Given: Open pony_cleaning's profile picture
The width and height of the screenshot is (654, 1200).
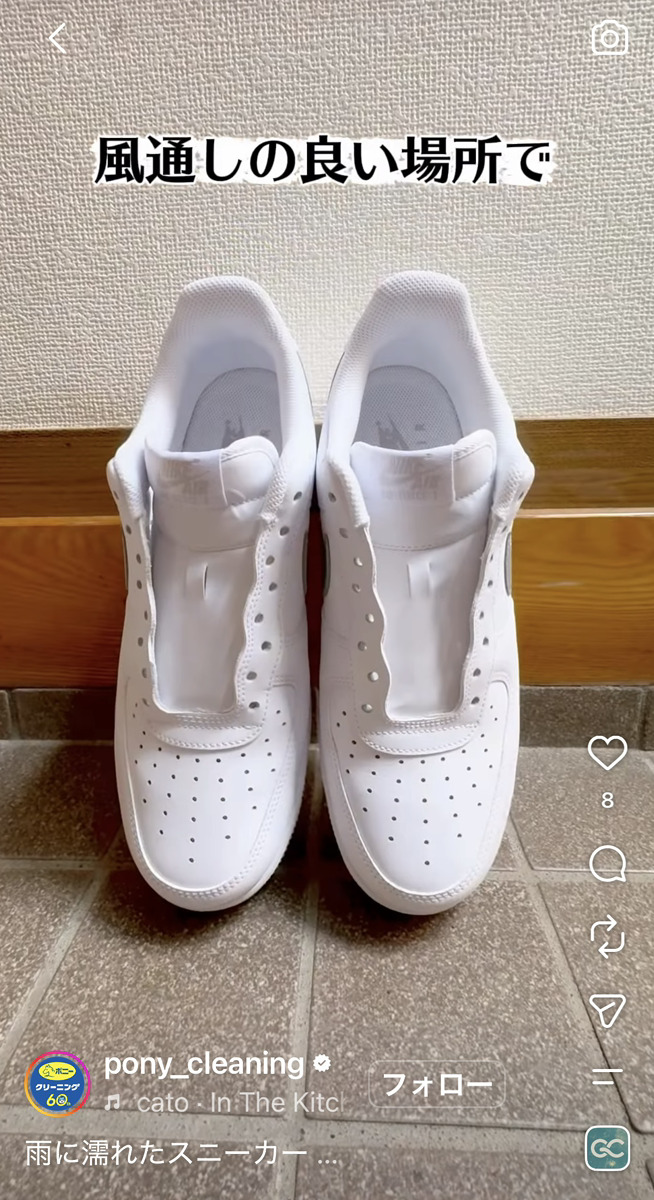Looking at the screenshot, I should 57,1083.
